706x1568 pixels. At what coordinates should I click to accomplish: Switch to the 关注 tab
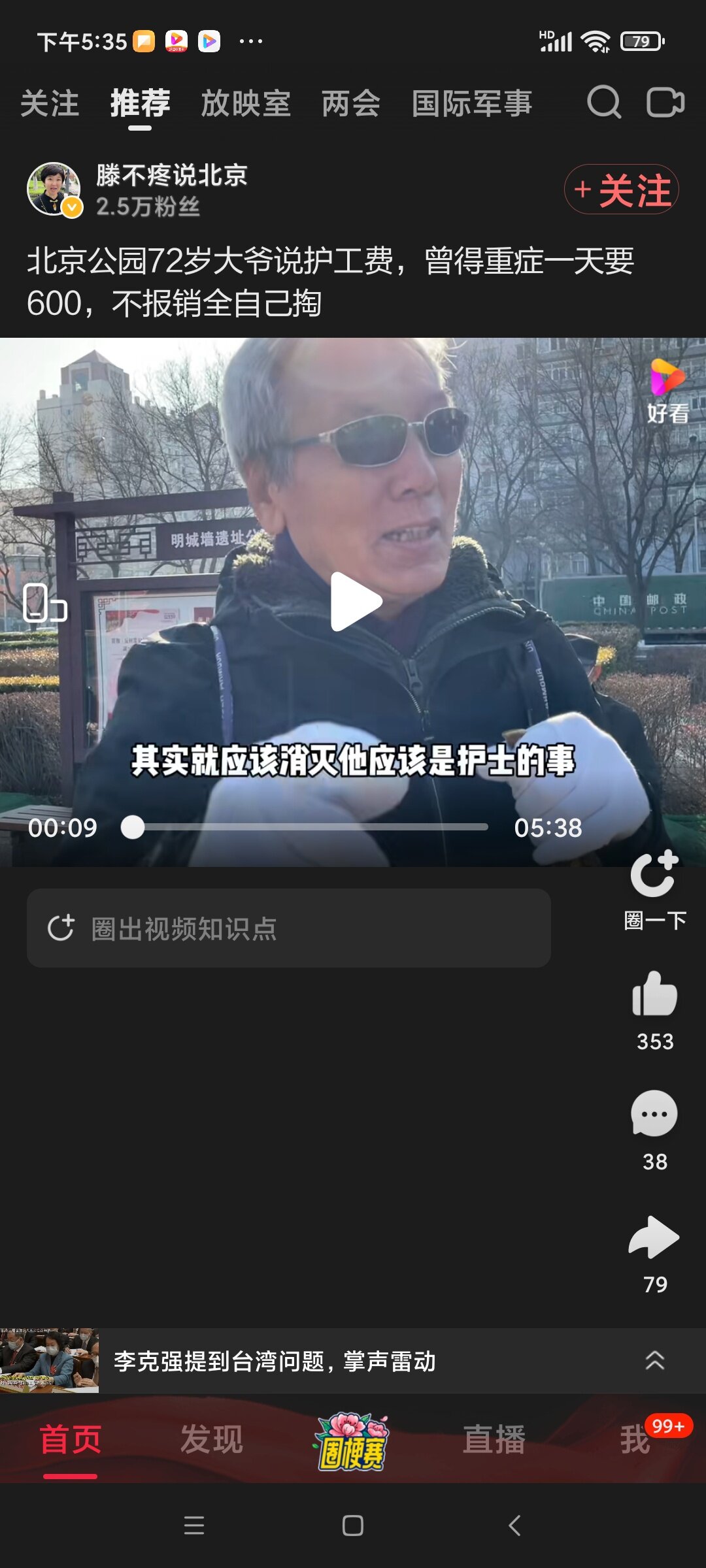coord(50,104)
